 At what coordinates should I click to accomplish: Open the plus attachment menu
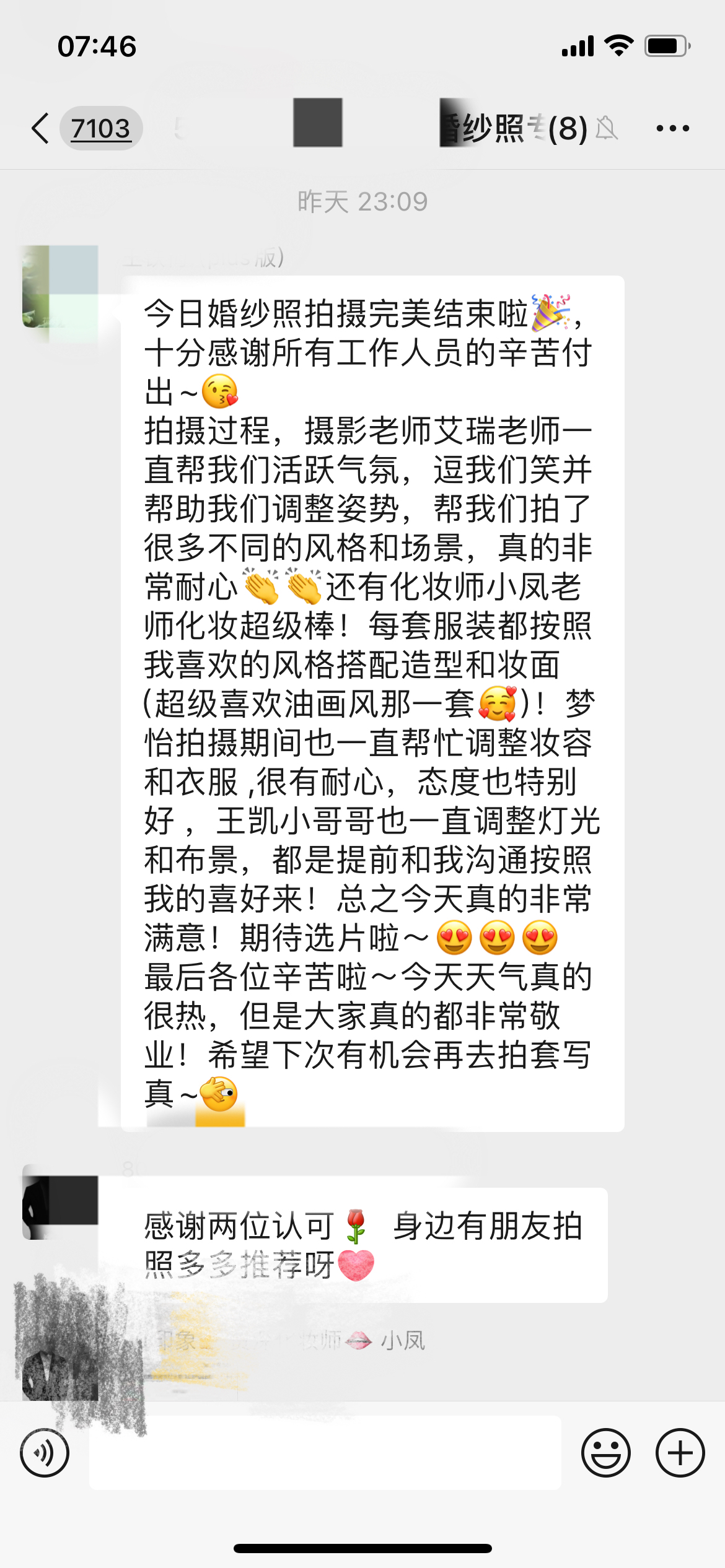pyautogui.click(x=680, y=1453)
